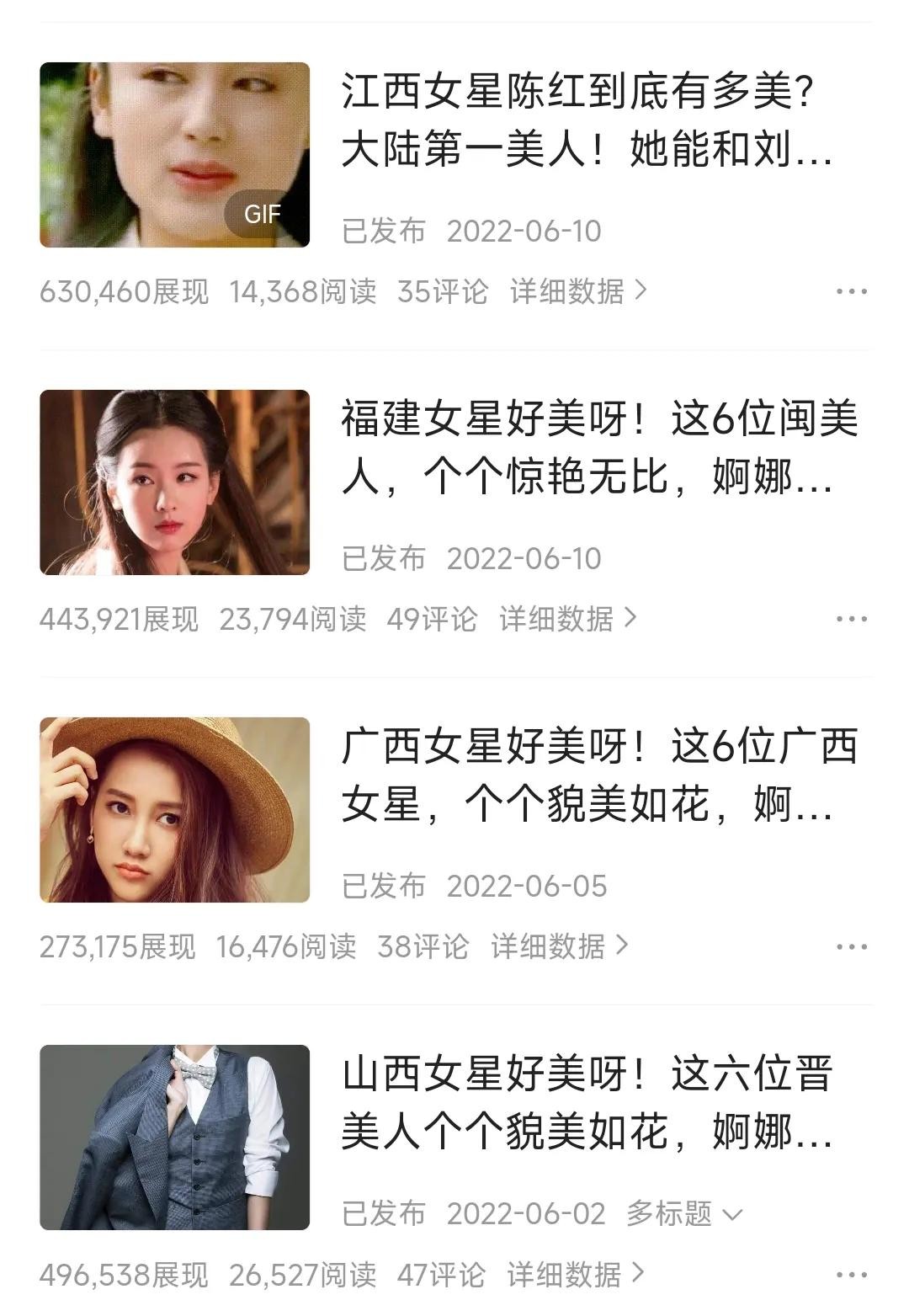View 详细数据 for the 广西女星 article
909x1316 pixels.
pos(559,946)
